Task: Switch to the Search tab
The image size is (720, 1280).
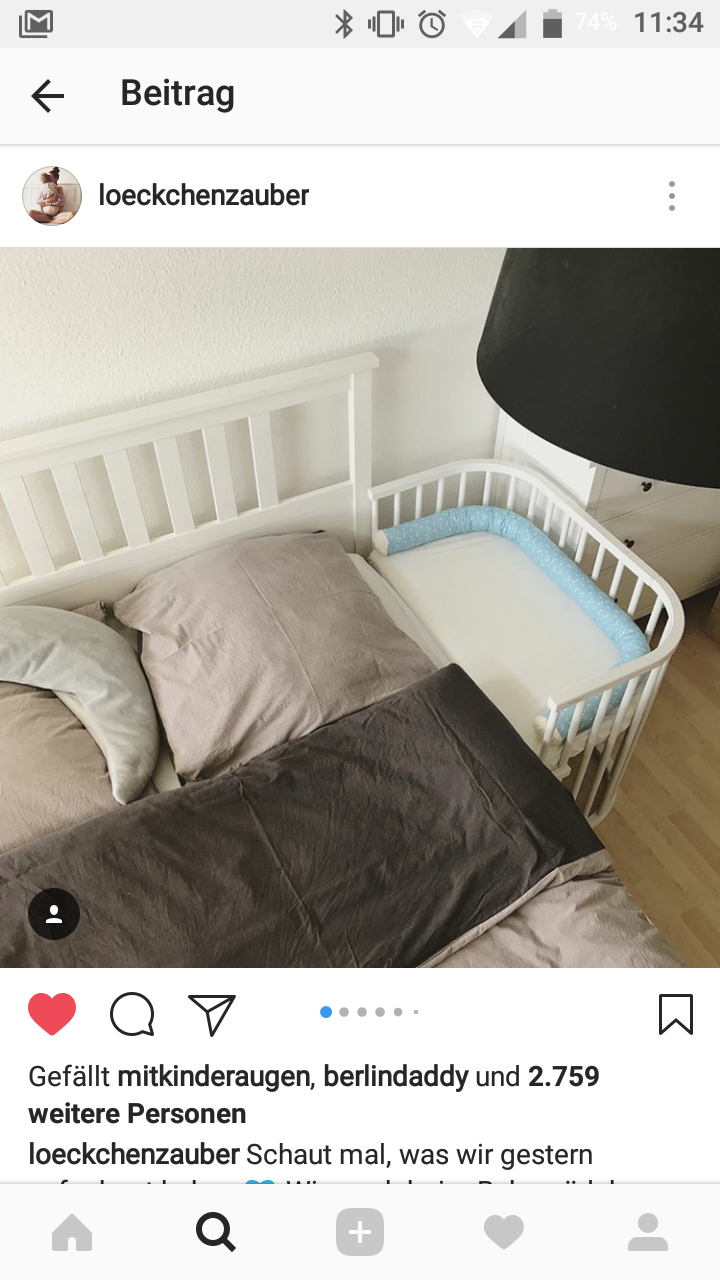Action: pos(216,1232)
